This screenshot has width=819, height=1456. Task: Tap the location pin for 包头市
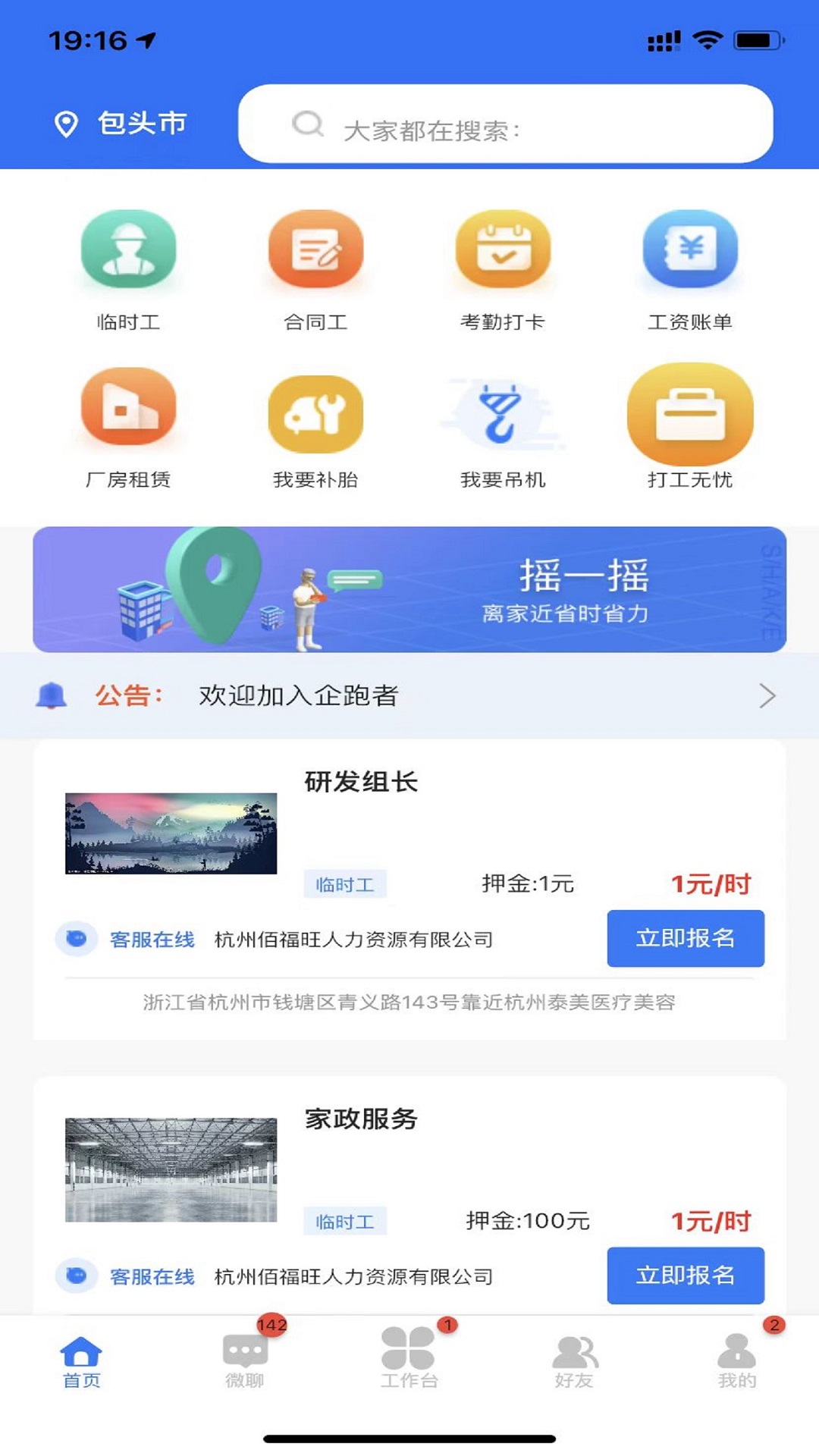67,123
